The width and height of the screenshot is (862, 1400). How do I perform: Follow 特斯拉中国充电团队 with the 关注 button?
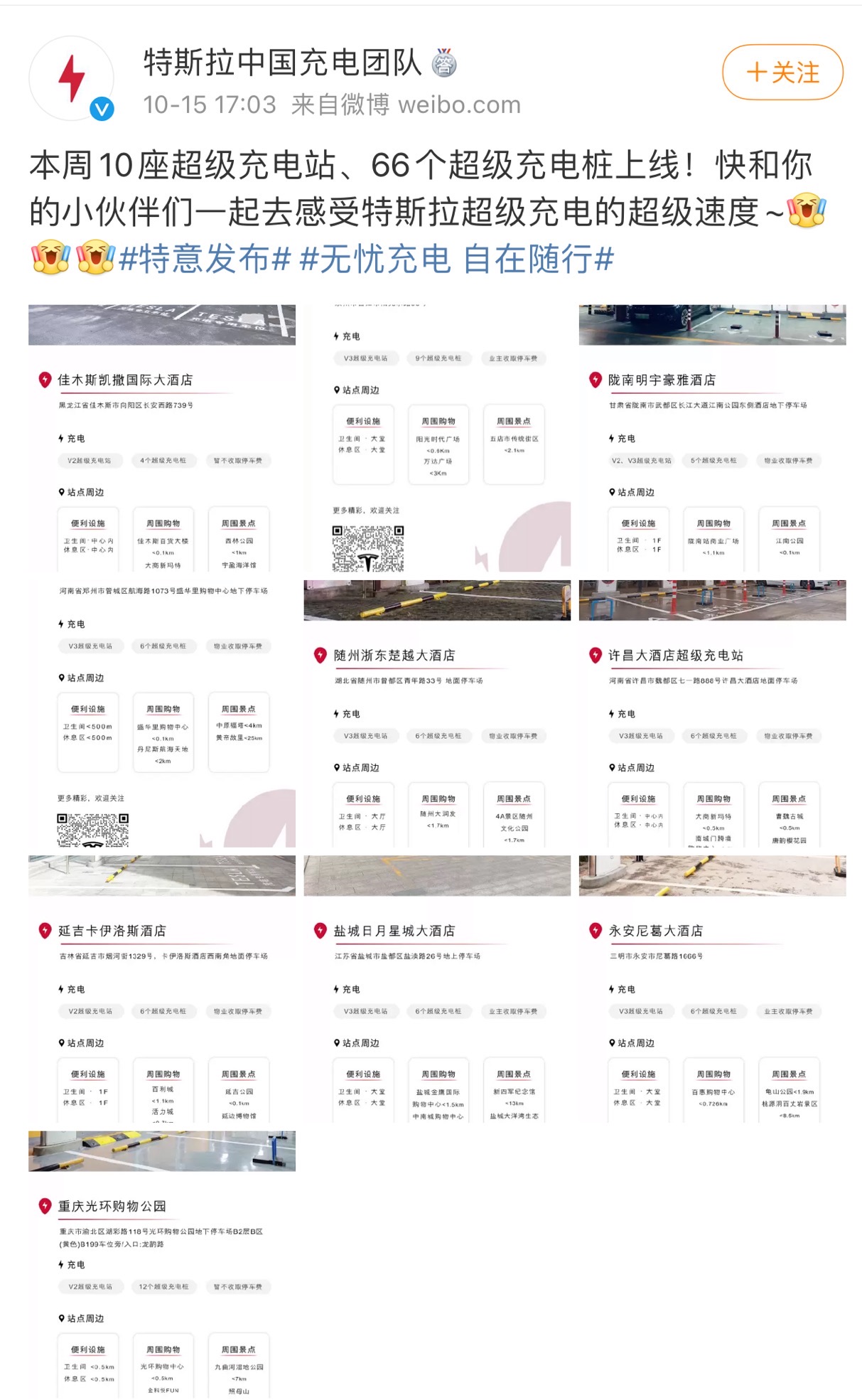coord(782,72)
